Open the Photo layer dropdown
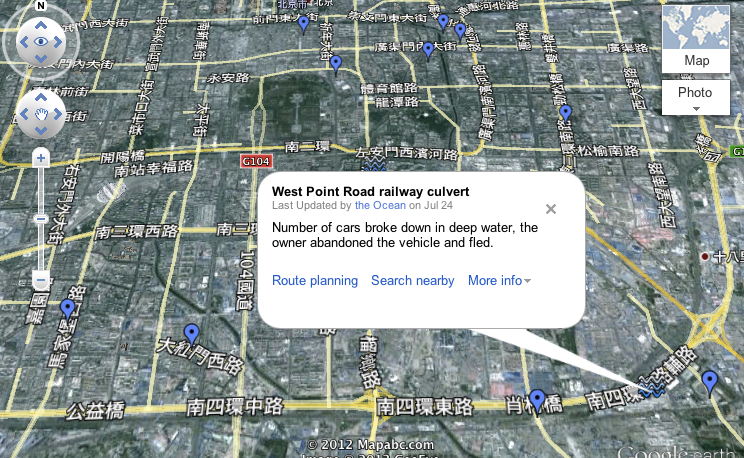Viewport: 744px width, 458px height. [695, 97]
